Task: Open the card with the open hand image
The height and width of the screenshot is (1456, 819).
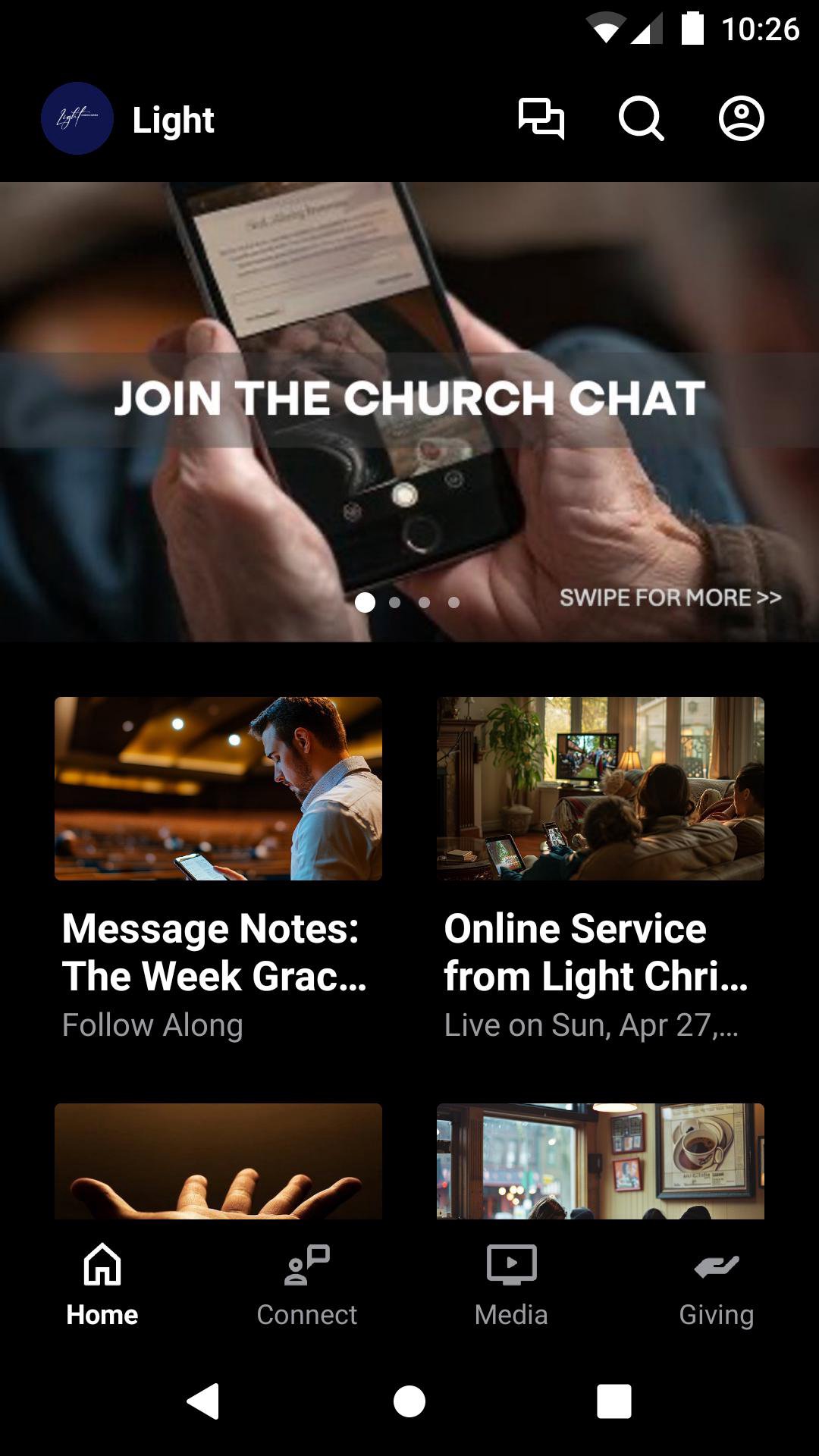Action: pos(218,1160)
